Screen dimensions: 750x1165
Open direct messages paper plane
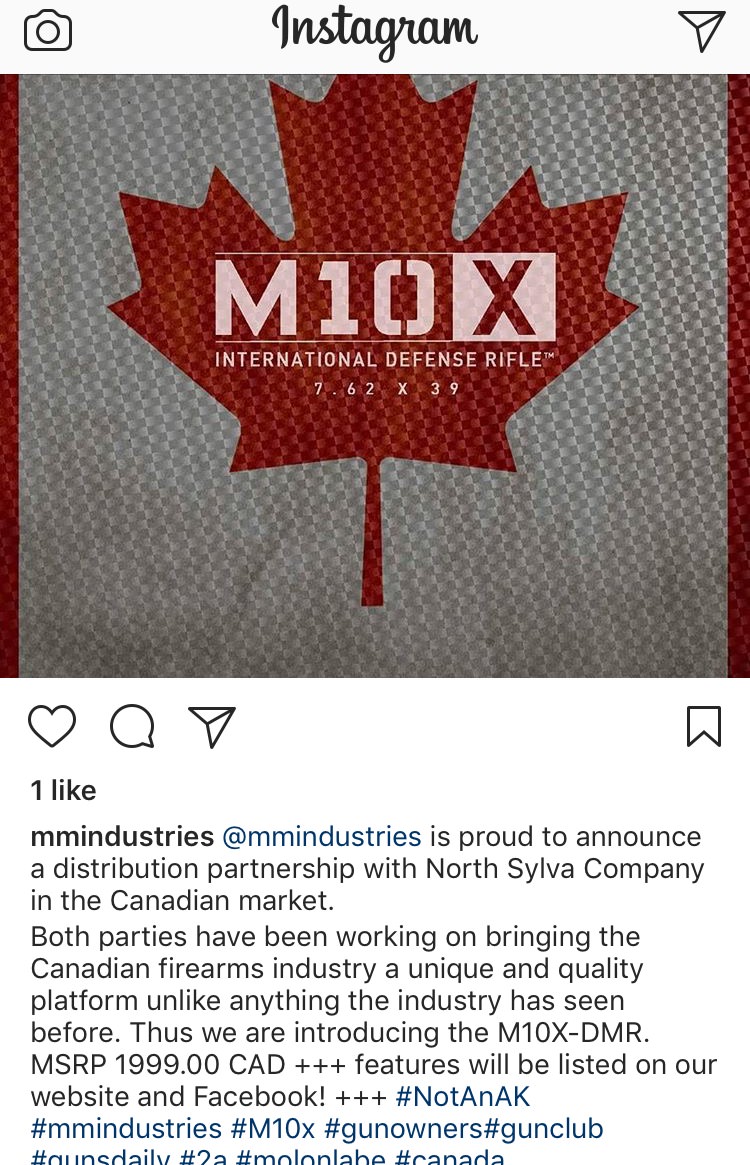701,31
